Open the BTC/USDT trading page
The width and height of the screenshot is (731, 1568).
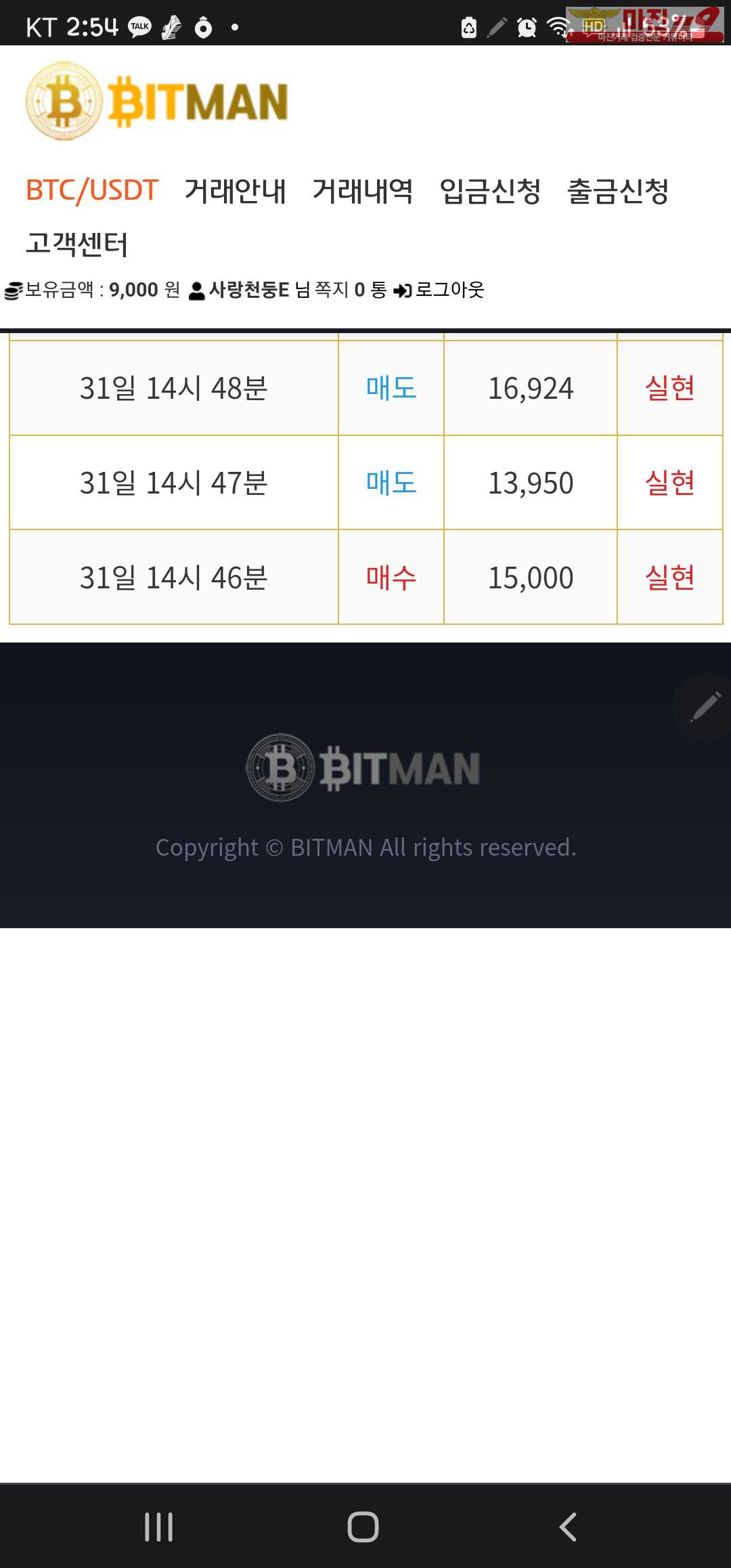92,190
